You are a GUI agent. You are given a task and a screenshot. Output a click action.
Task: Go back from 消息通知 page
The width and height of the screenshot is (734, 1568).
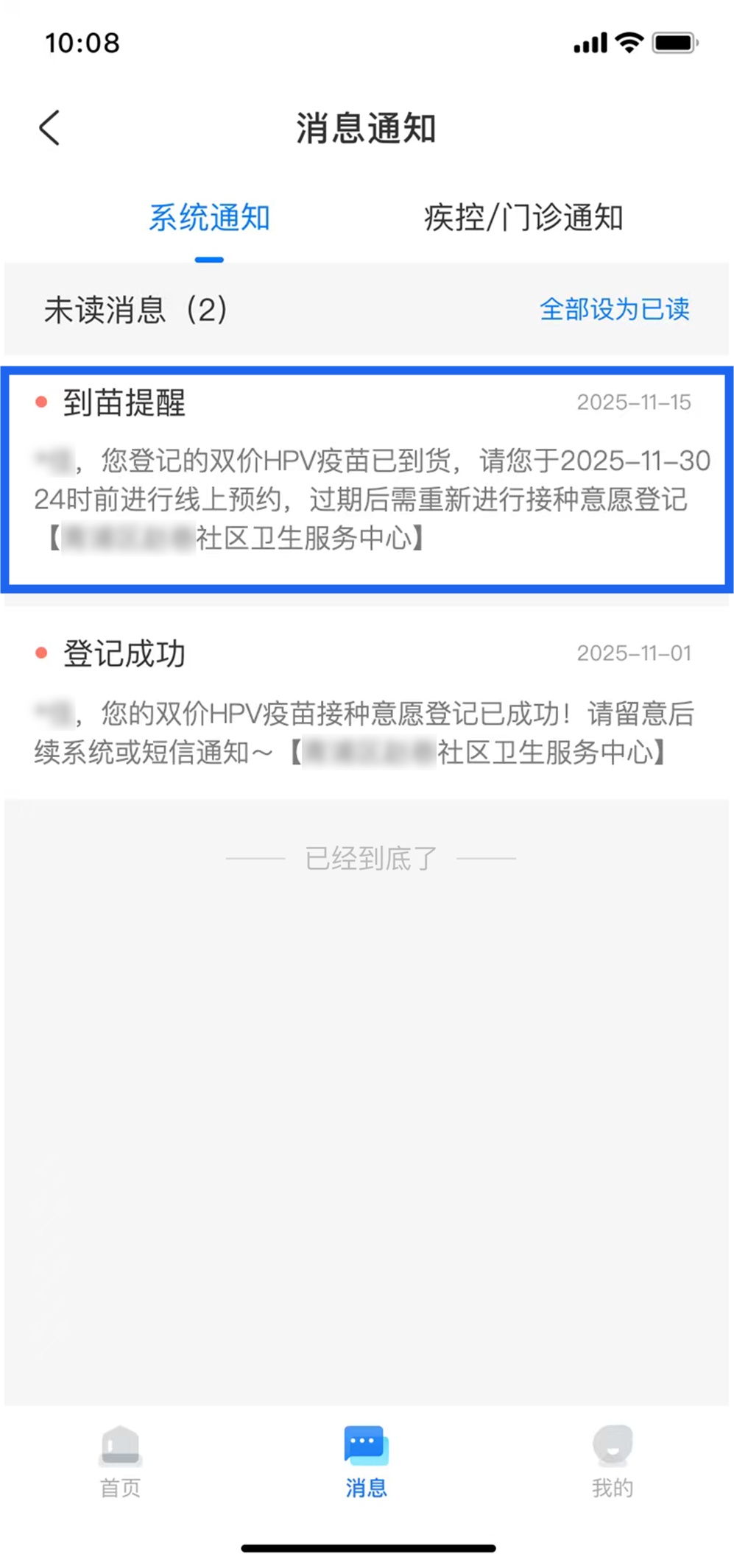point(49,128)
